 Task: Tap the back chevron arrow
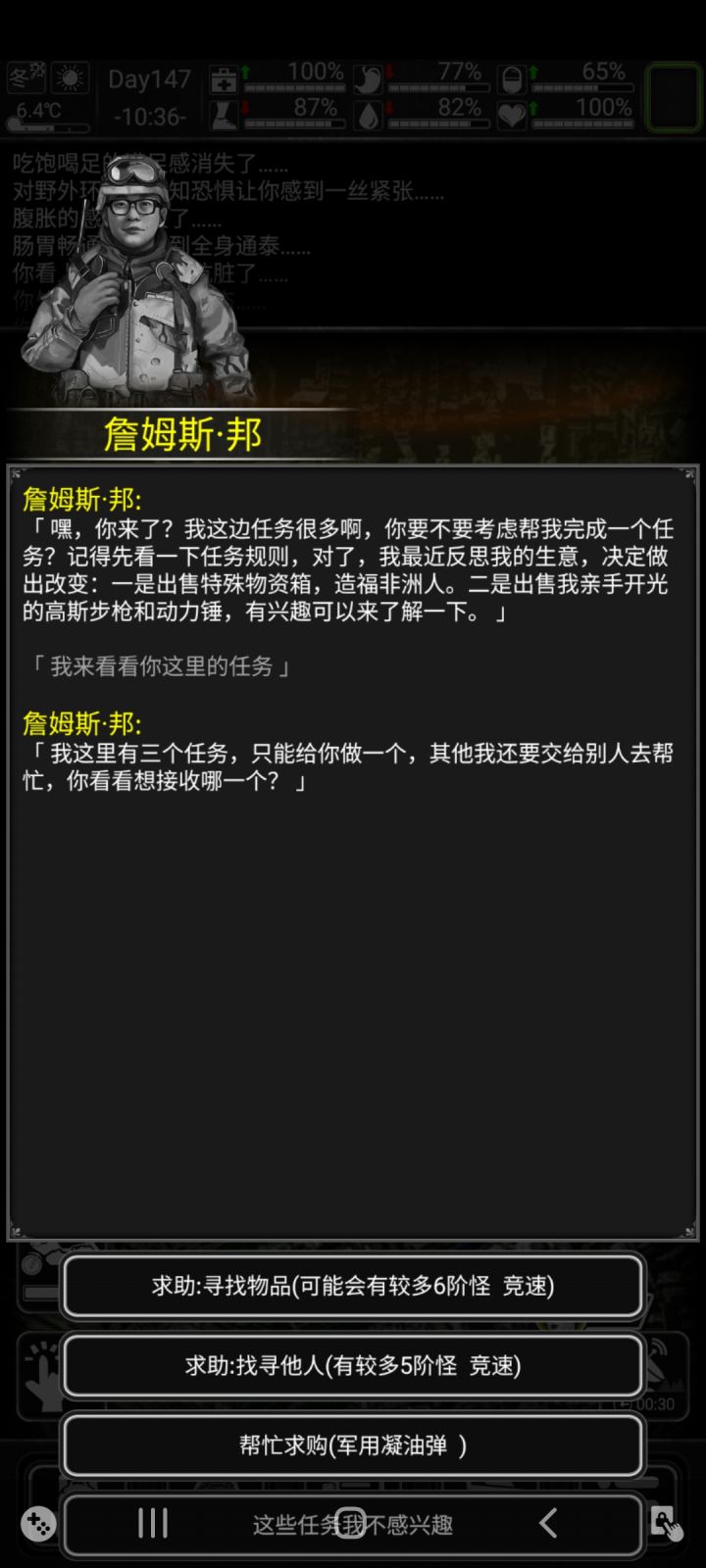click(547, 1522)
